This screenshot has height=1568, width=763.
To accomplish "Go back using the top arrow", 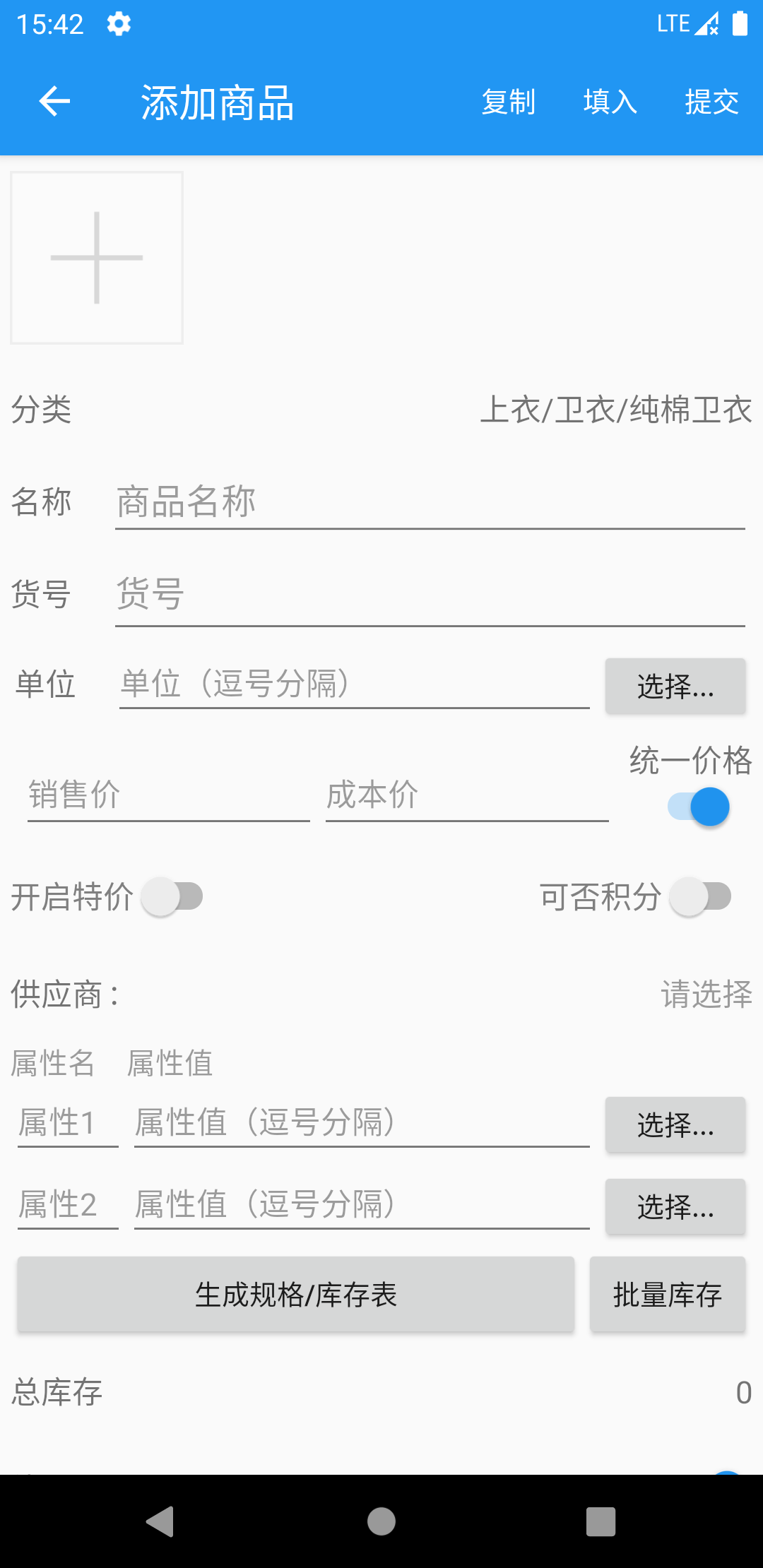I will (x=54, y=102).
